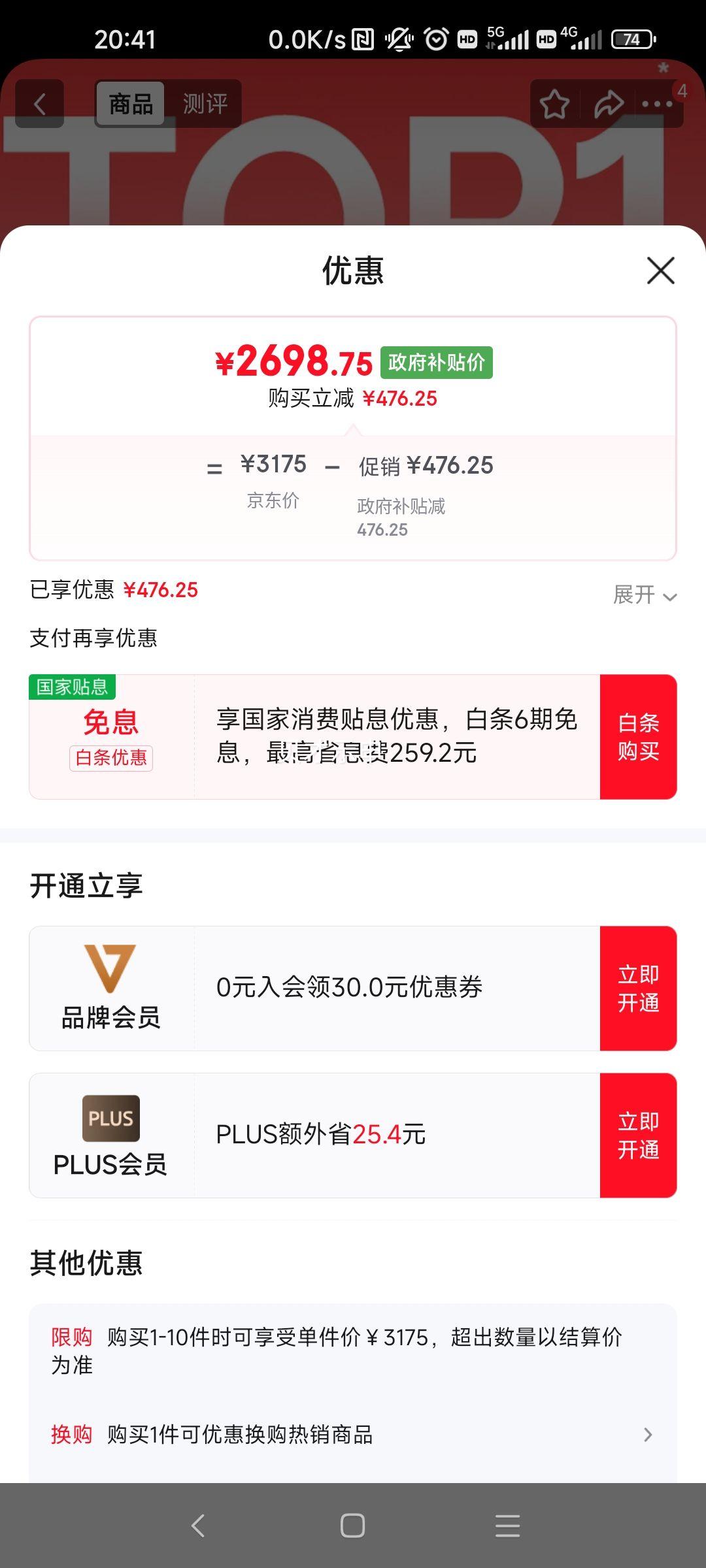Image resolution: width=706 pixels, height=1568 pixels.
Task: Open 换购 exchange offer via its chevron
Action: coord(648,1435)
